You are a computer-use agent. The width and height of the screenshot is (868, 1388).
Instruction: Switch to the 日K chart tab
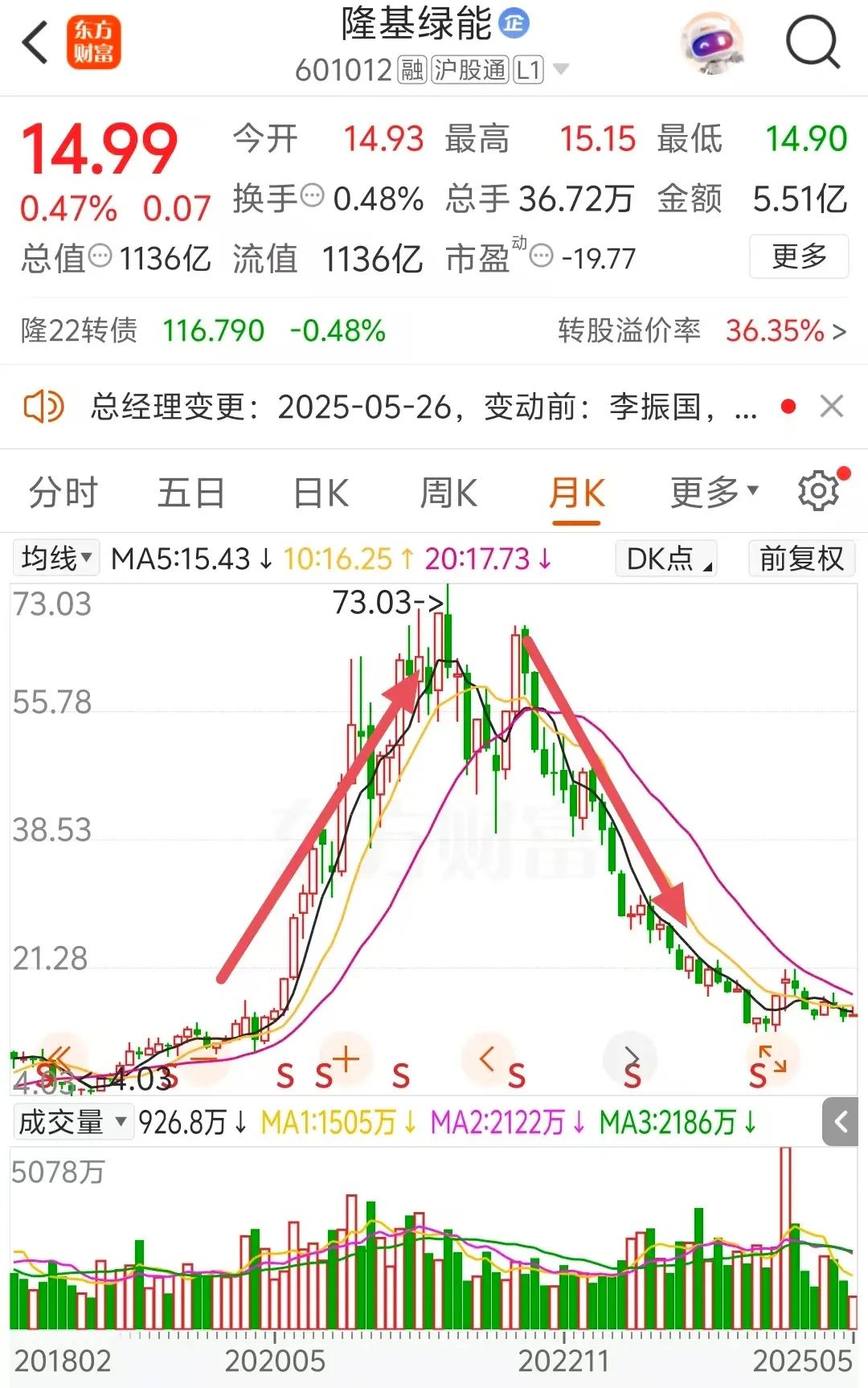321,493
